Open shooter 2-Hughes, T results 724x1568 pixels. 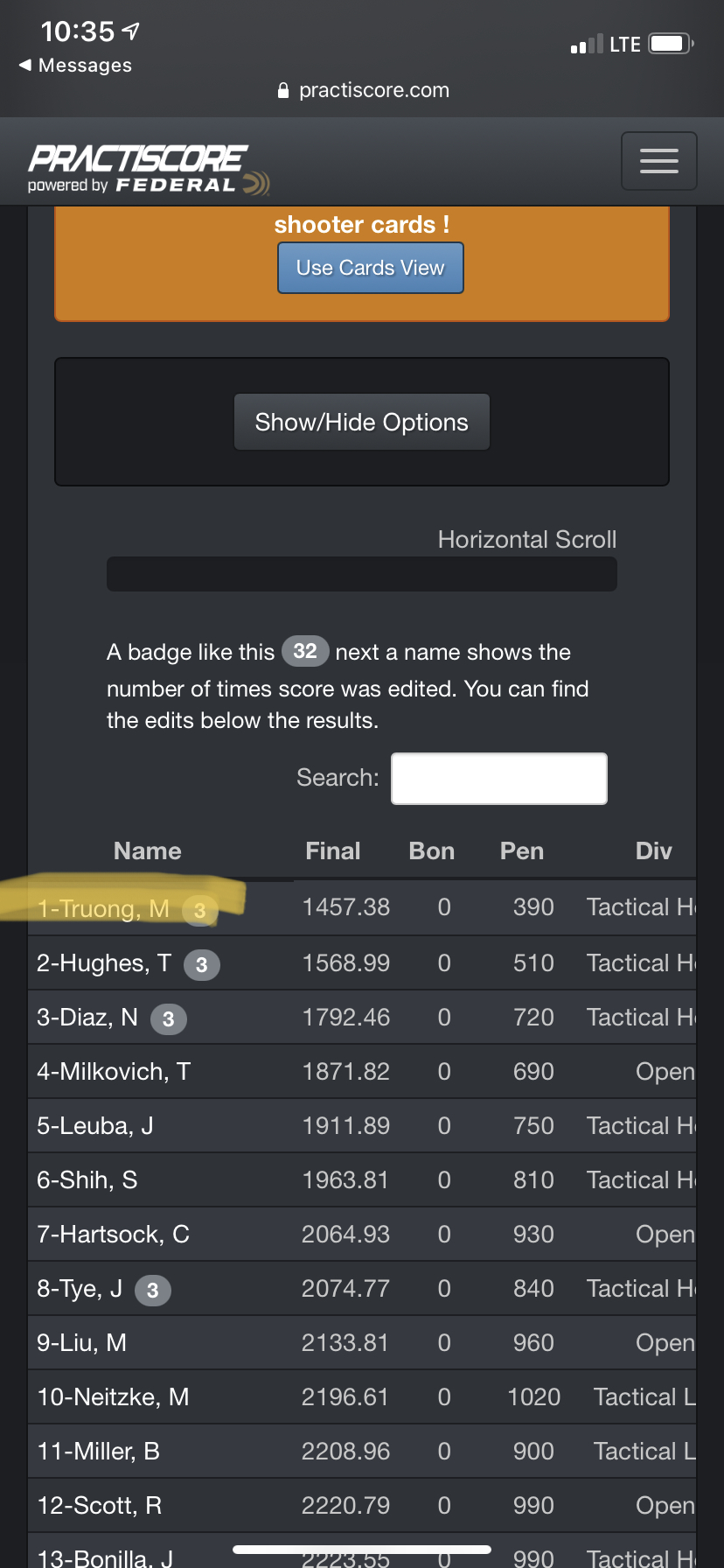pos(104,963)
